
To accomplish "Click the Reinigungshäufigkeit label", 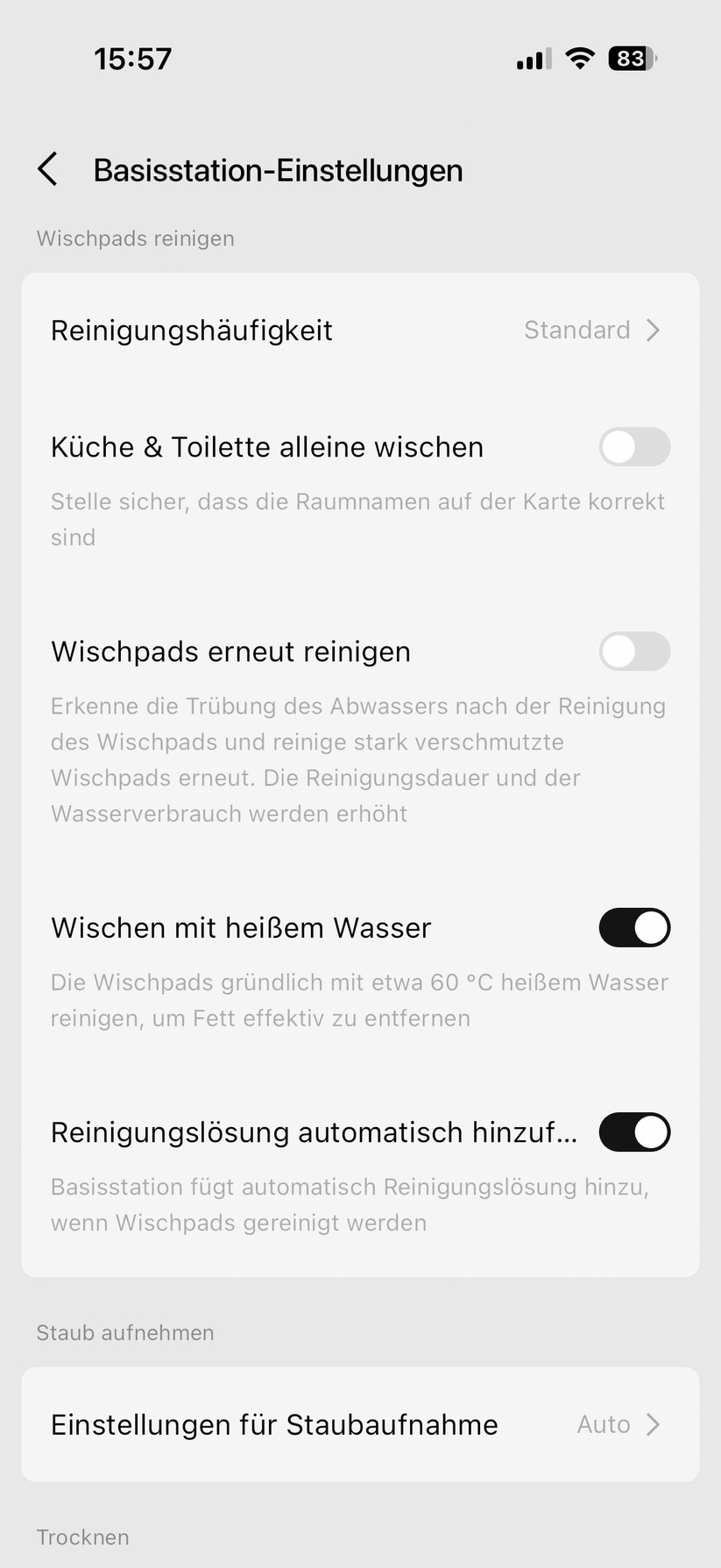I will click(191, 330).
